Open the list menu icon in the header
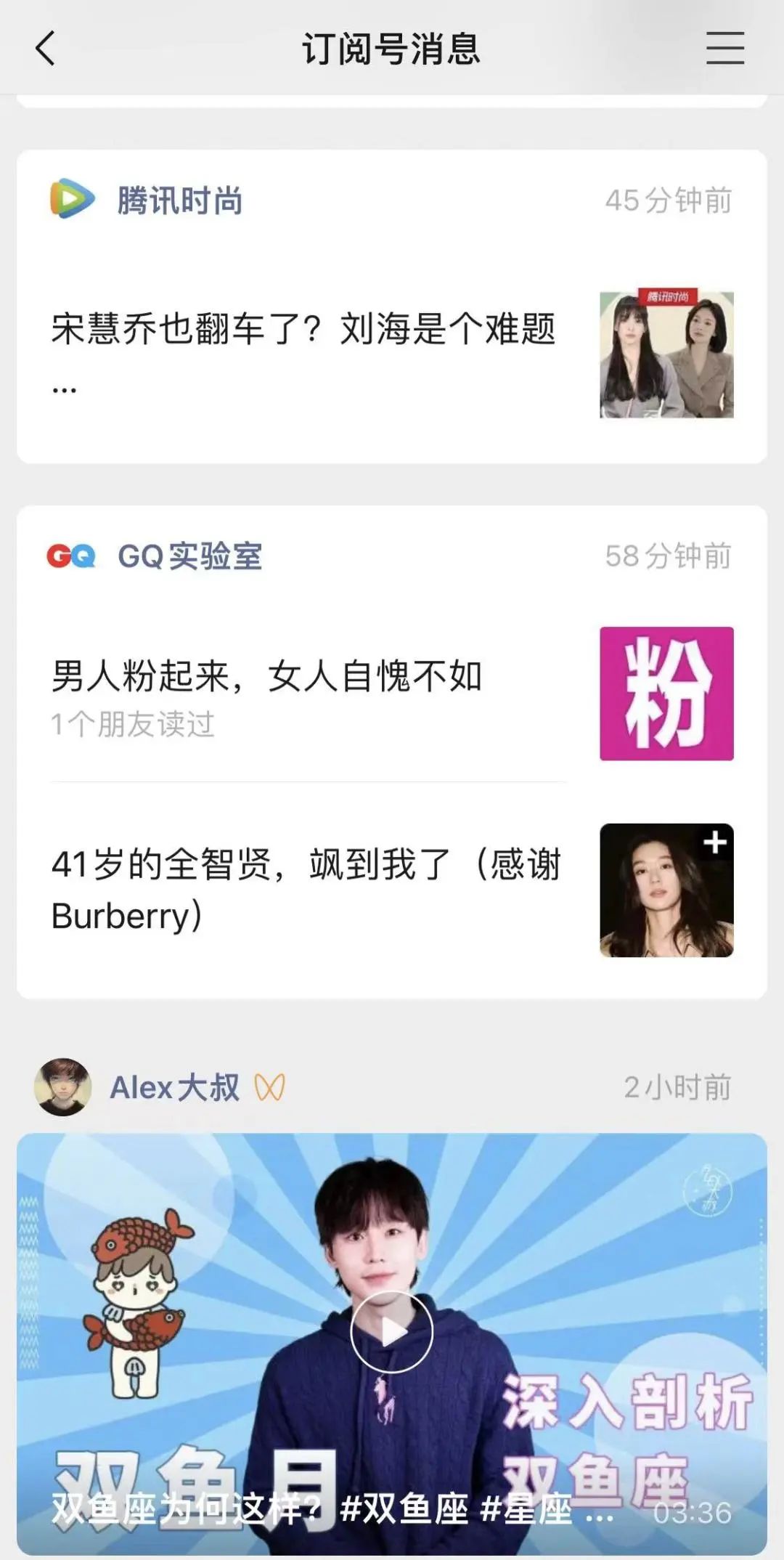Screen dimensions: 784x1560 coord(724,49)
